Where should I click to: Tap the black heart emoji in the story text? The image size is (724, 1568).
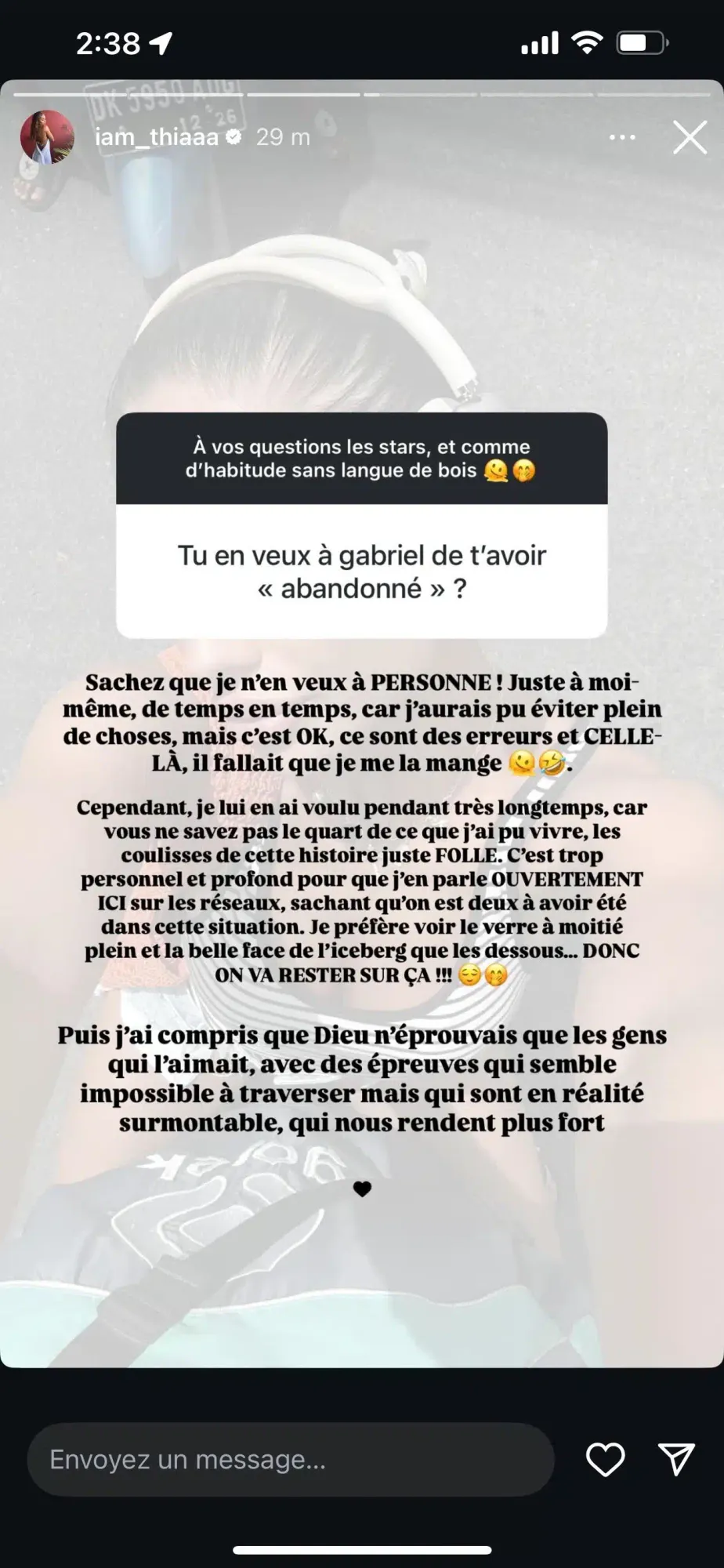click(362, 1189)
